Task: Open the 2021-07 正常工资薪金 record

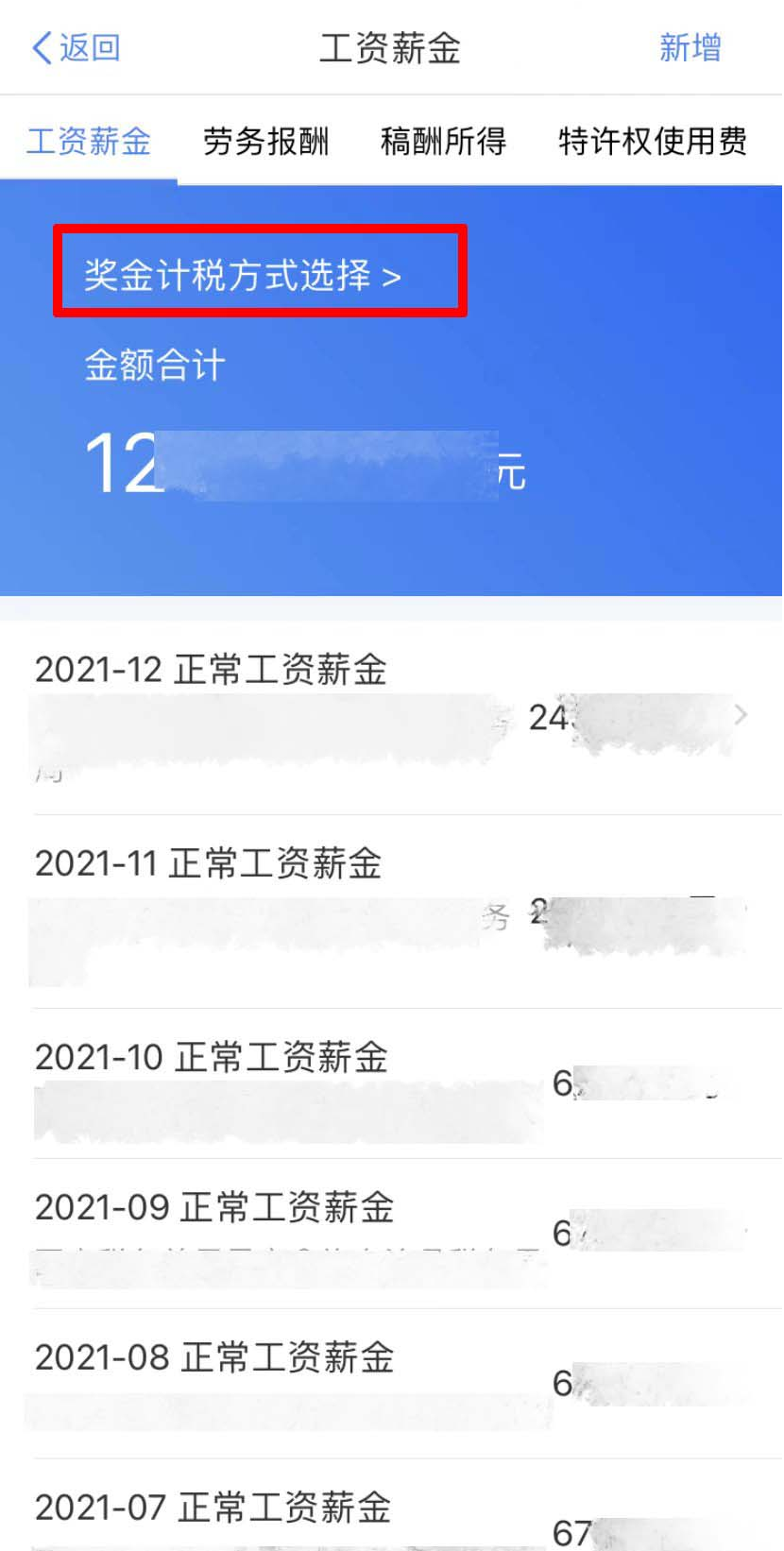Action: coord(391,1511)
